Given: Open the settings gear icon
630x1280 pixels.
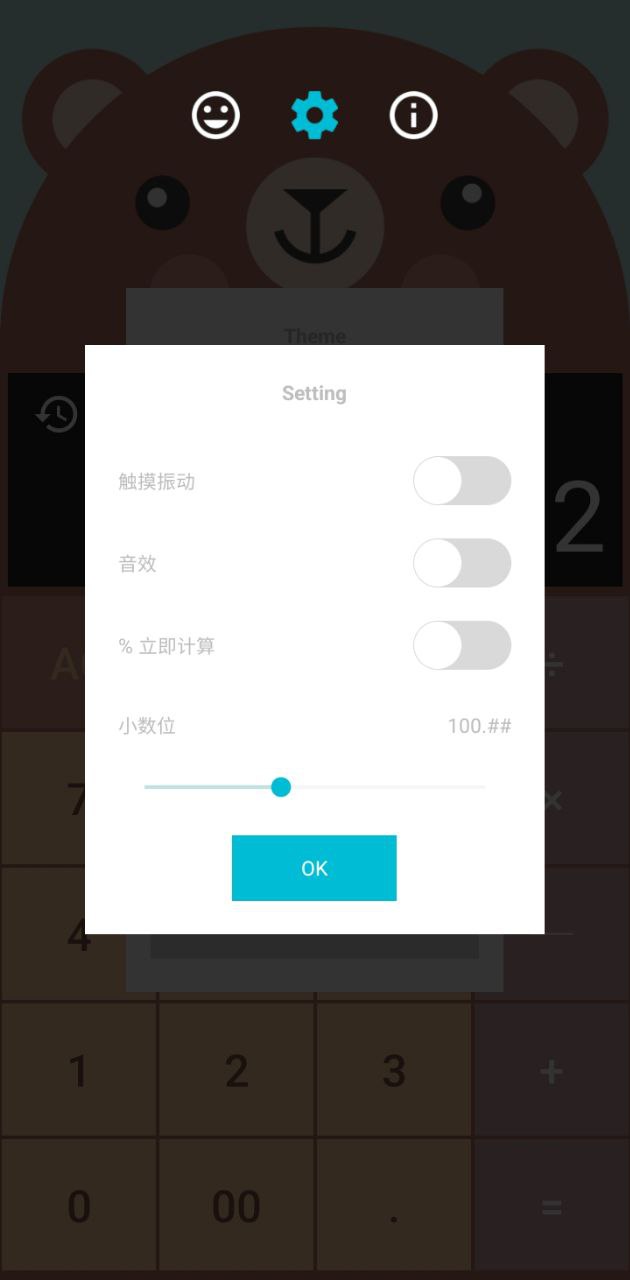Looking at the screenshot, I should tap(315, 116).
